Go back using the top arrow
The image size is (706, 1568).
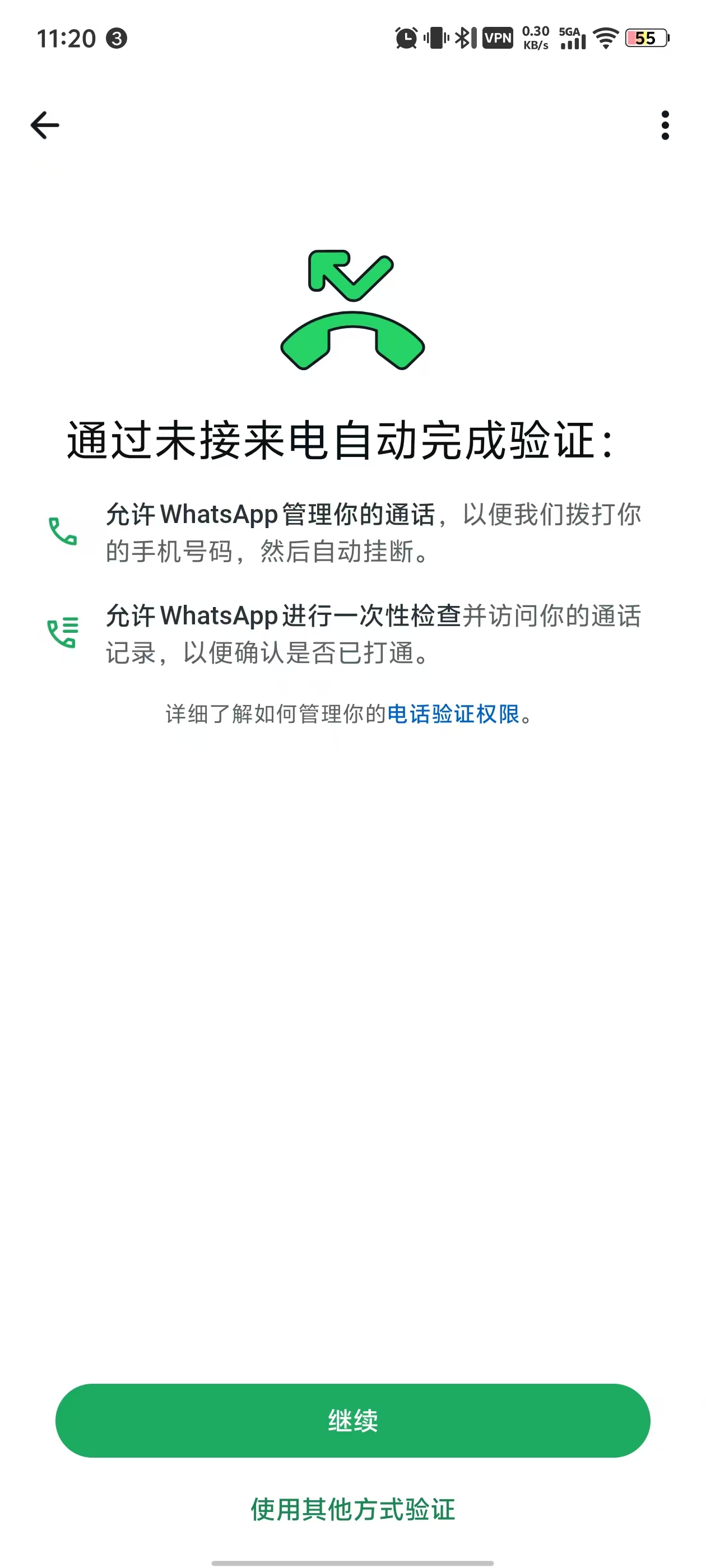point(45,125)
